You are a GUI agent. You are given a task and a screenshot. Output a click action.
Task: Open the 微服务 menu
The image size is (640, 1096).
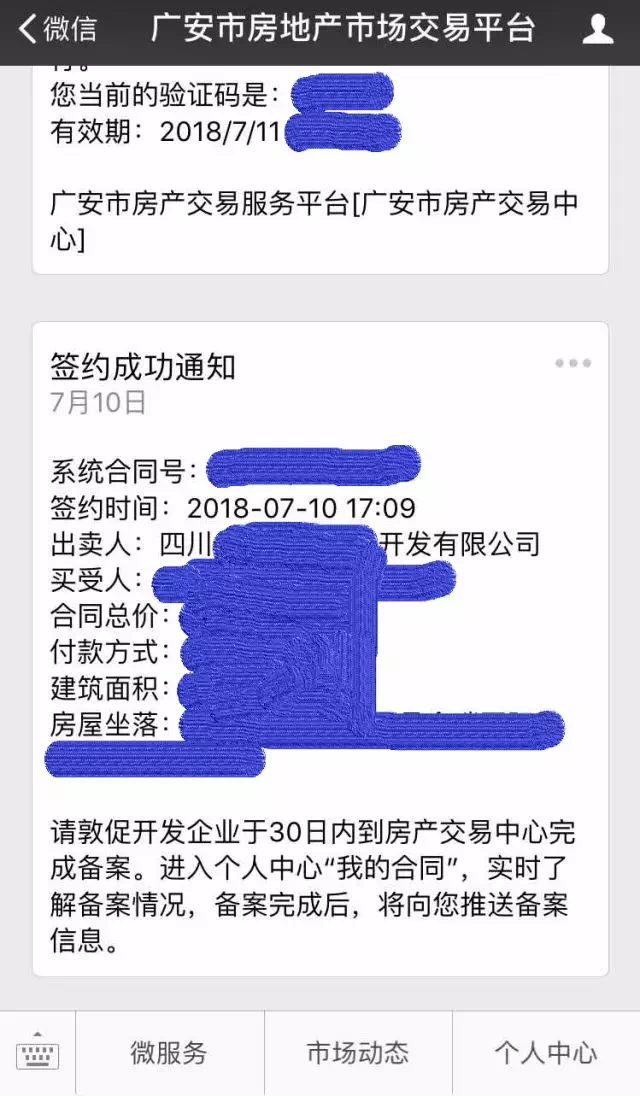click(x=169, y=1053)
